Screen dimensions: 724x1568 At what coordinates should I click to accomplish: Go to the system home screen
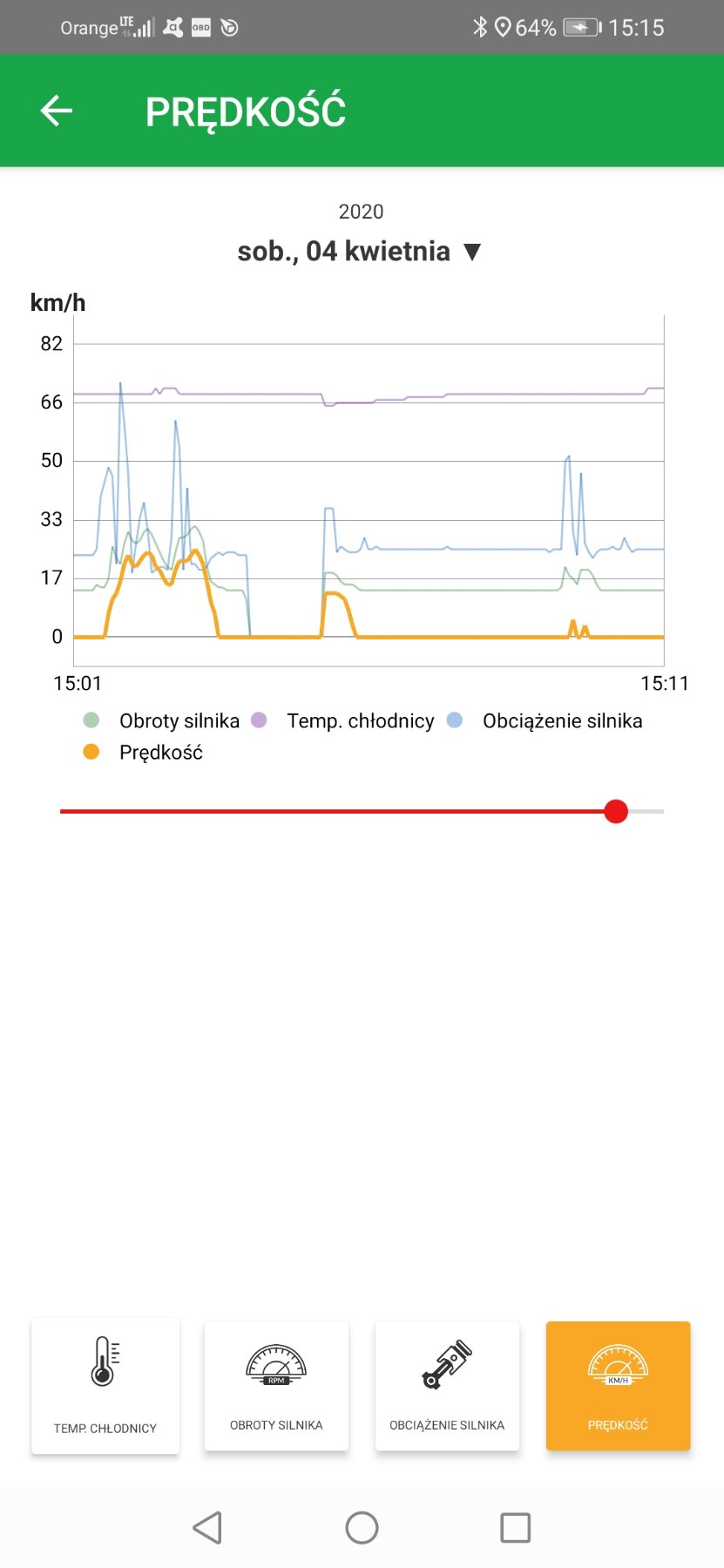(x=362, y=1527)
